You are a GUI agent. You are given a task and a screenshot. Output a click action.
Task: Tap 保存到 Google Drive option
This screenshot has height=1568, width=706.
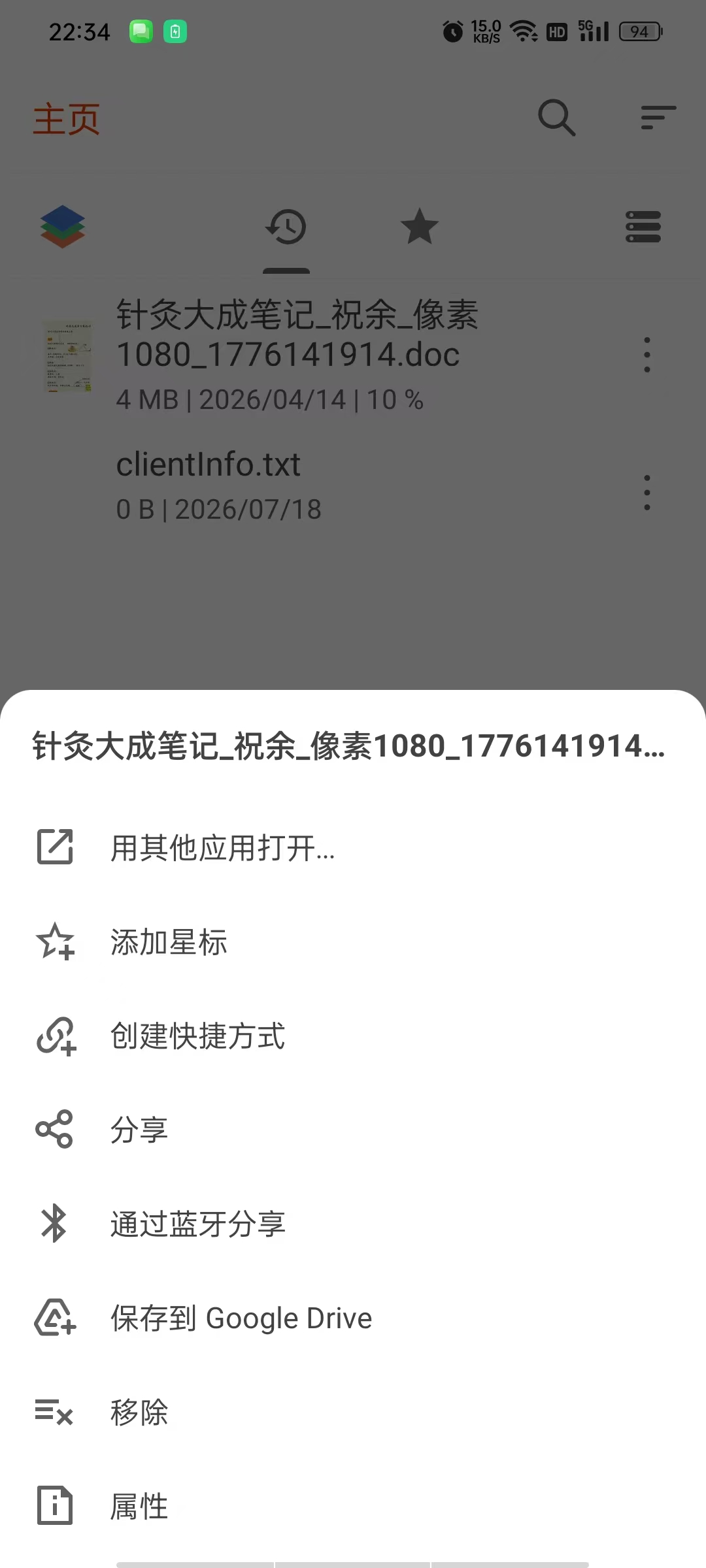click(x=353, y=1318)
